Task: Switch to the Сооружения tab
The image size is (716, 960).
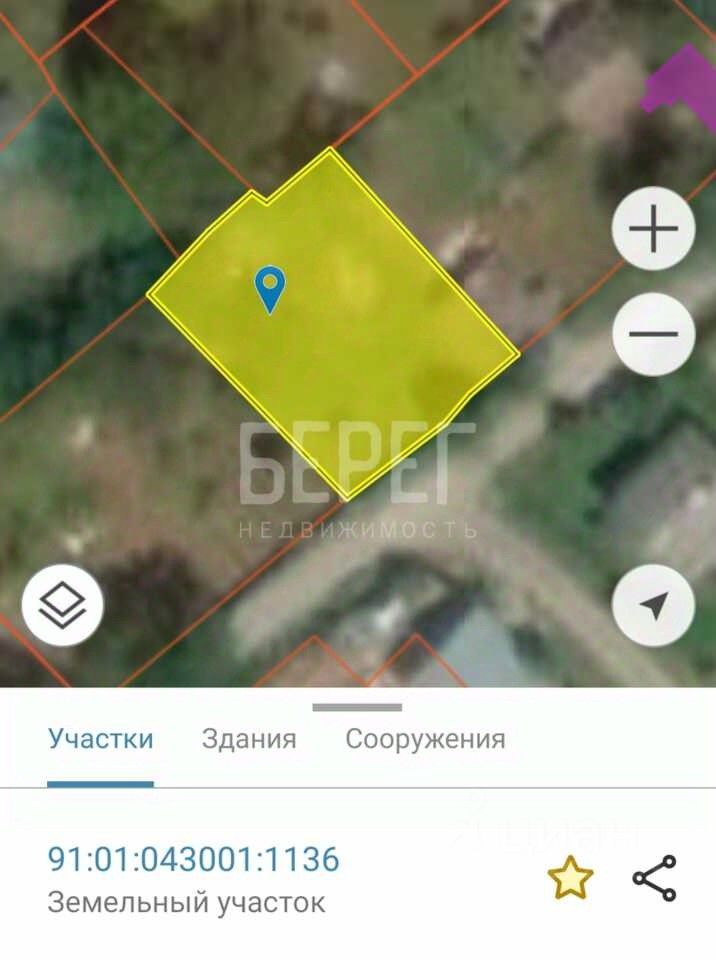Action: (425, 739)
